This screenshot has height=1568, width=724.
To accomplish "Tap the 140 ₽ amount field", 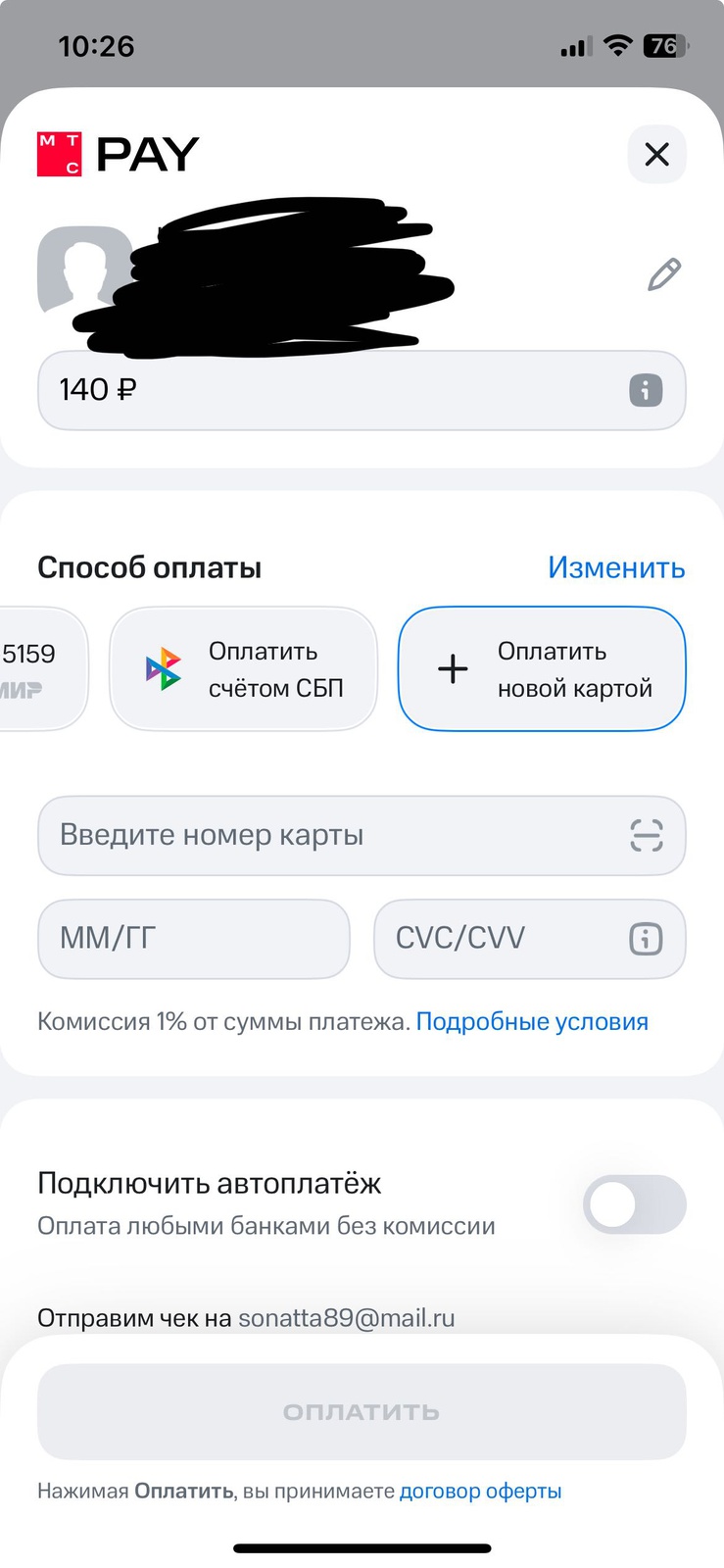I will pos(323,390).
